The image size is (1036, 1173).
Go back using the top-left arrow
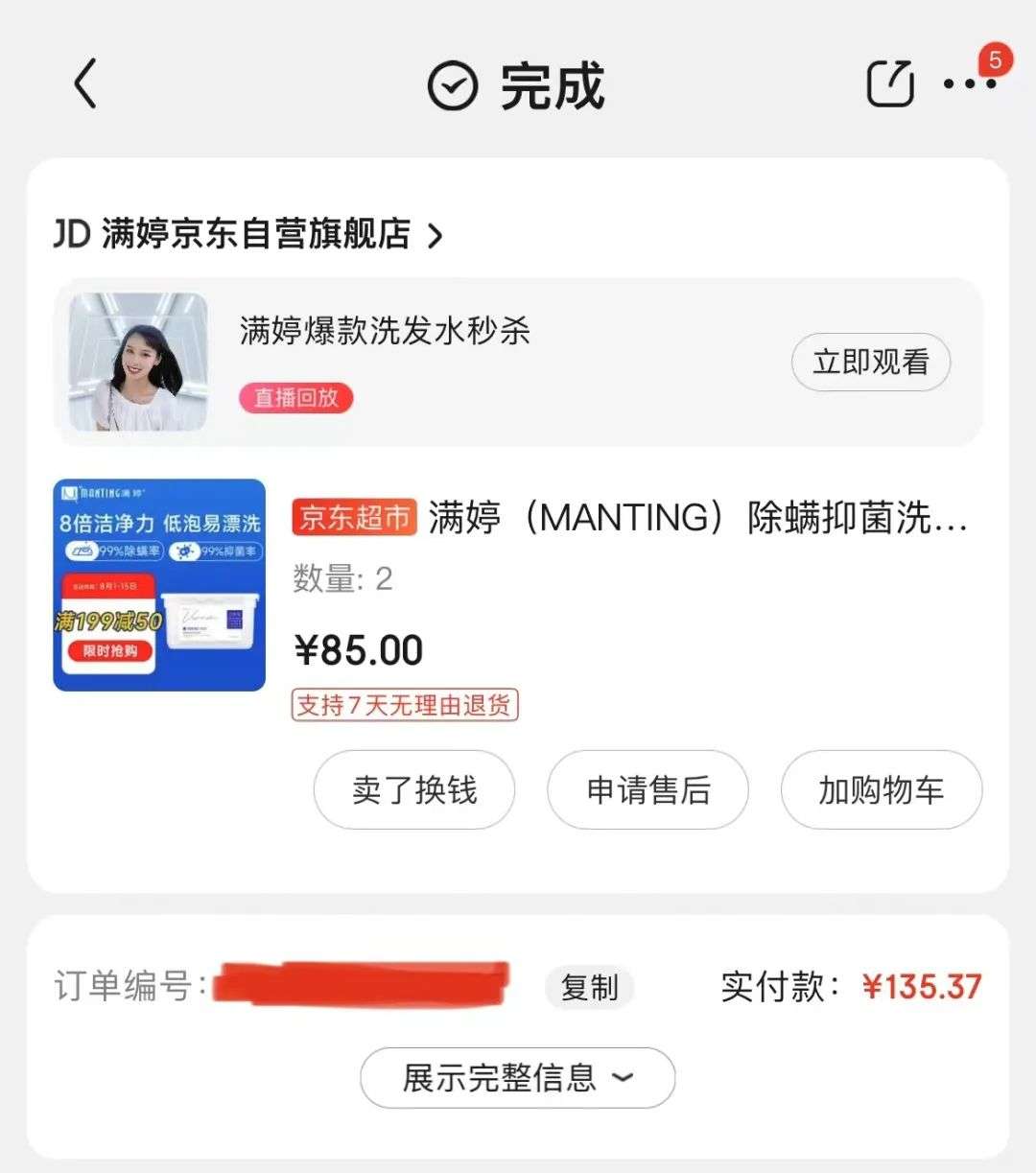85,83
